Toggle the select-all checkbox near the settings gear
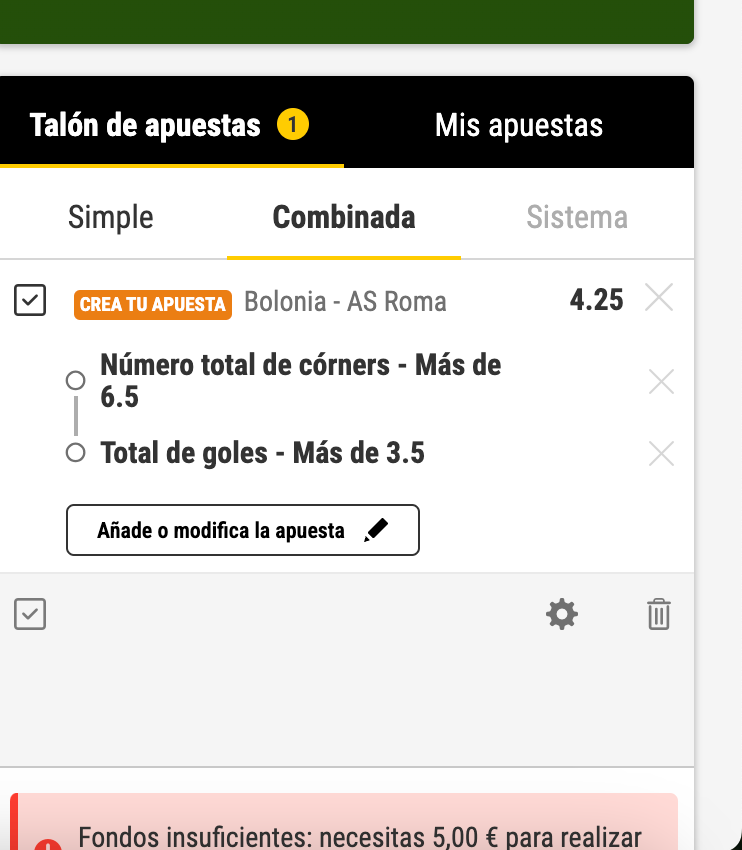The width and height of the screenshot is (742, 850). (x=30, y=614)
